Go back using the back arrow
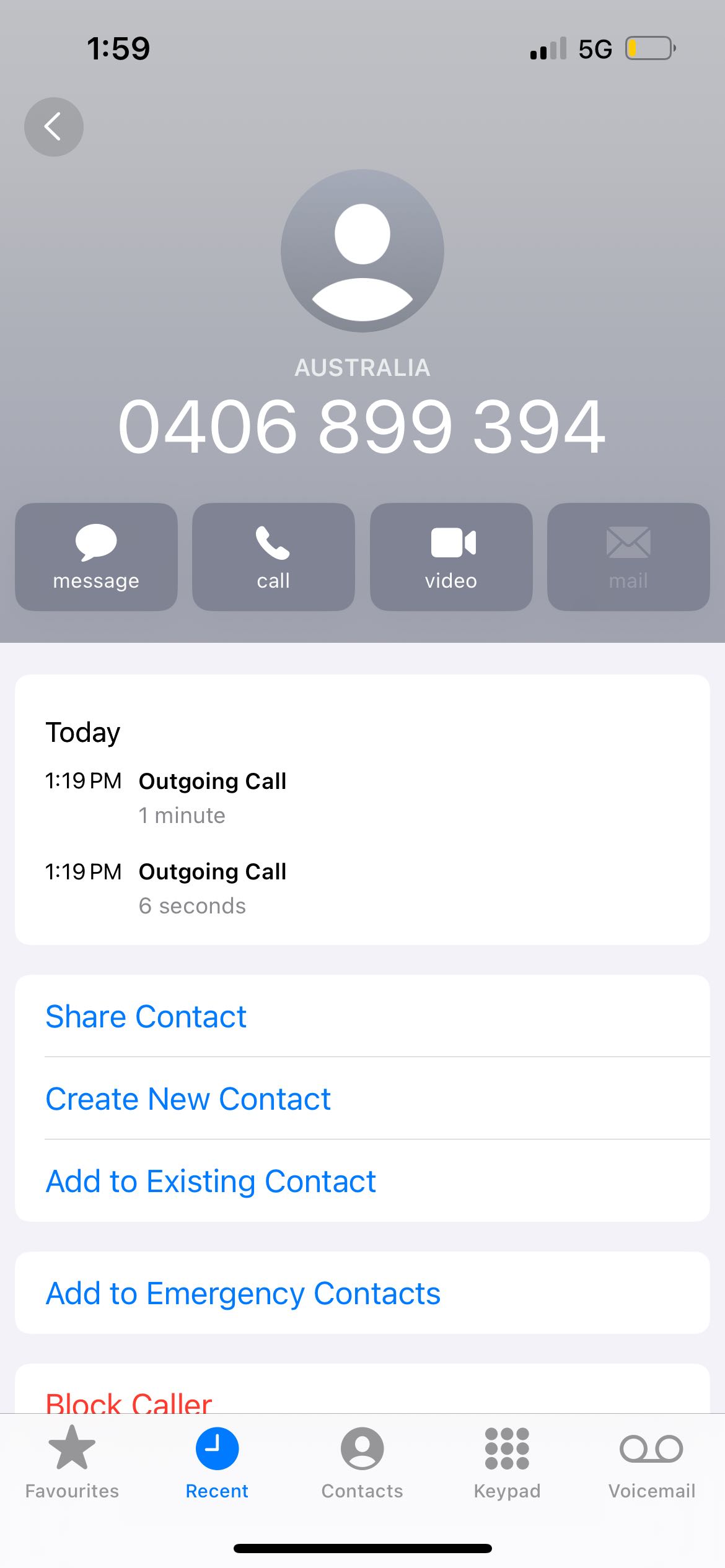This screenshot has height=1568, width=725. pos(54,127)
